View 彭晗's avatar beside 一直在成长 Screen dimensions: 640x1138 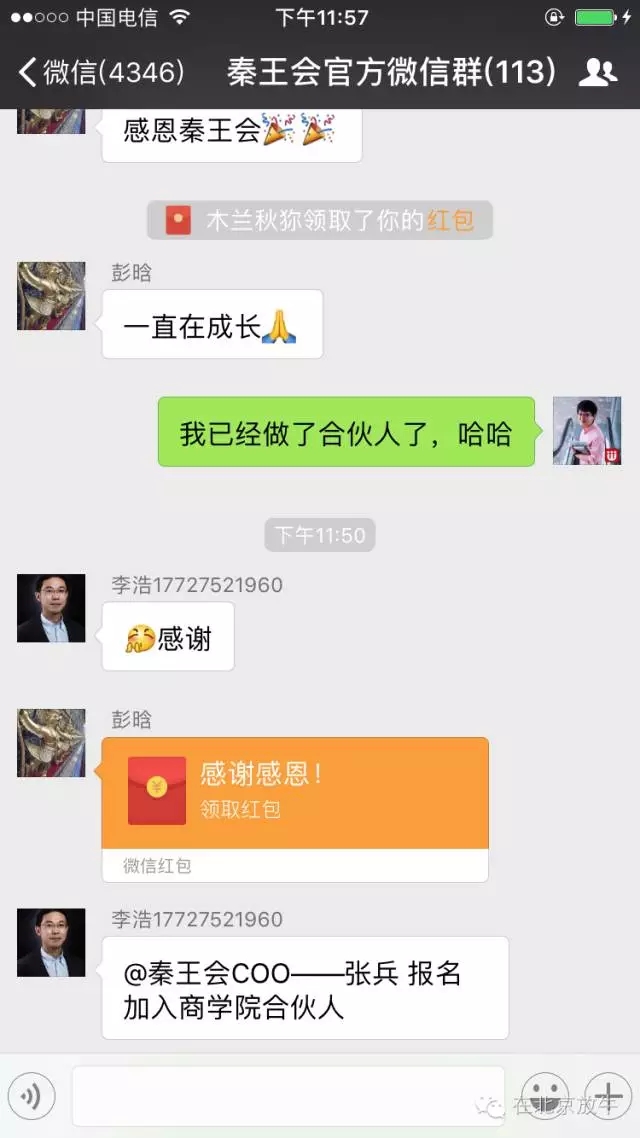tap(51, 296)
